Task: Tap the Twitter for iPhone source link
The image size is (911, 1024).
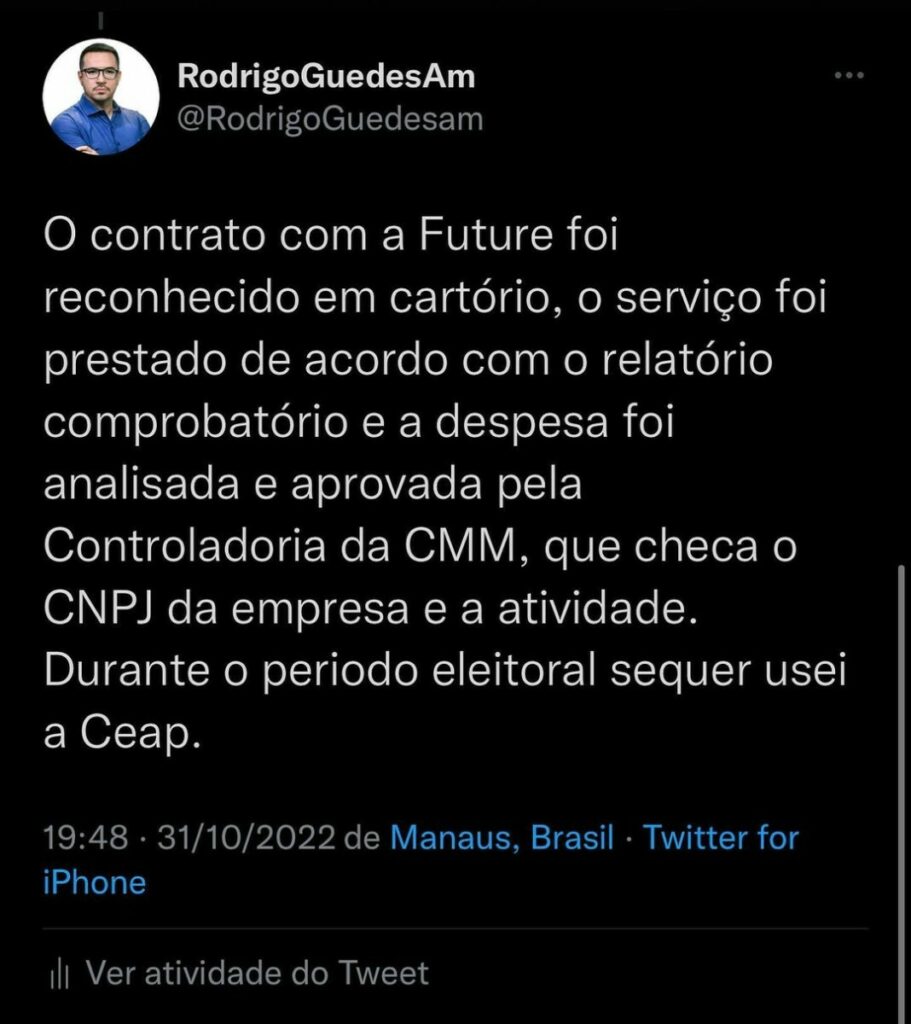Action: pyautogui.click(x=720, y=837)
